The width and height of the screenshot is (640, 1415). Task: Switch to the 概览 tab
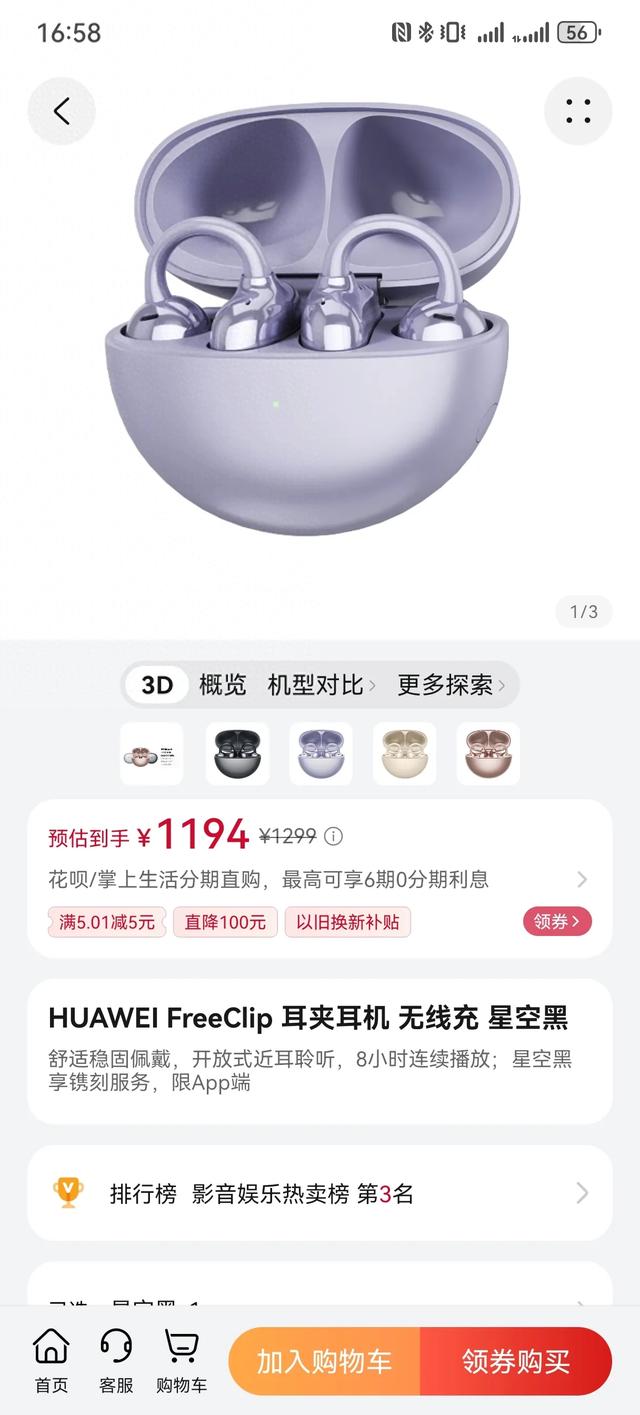222,685
